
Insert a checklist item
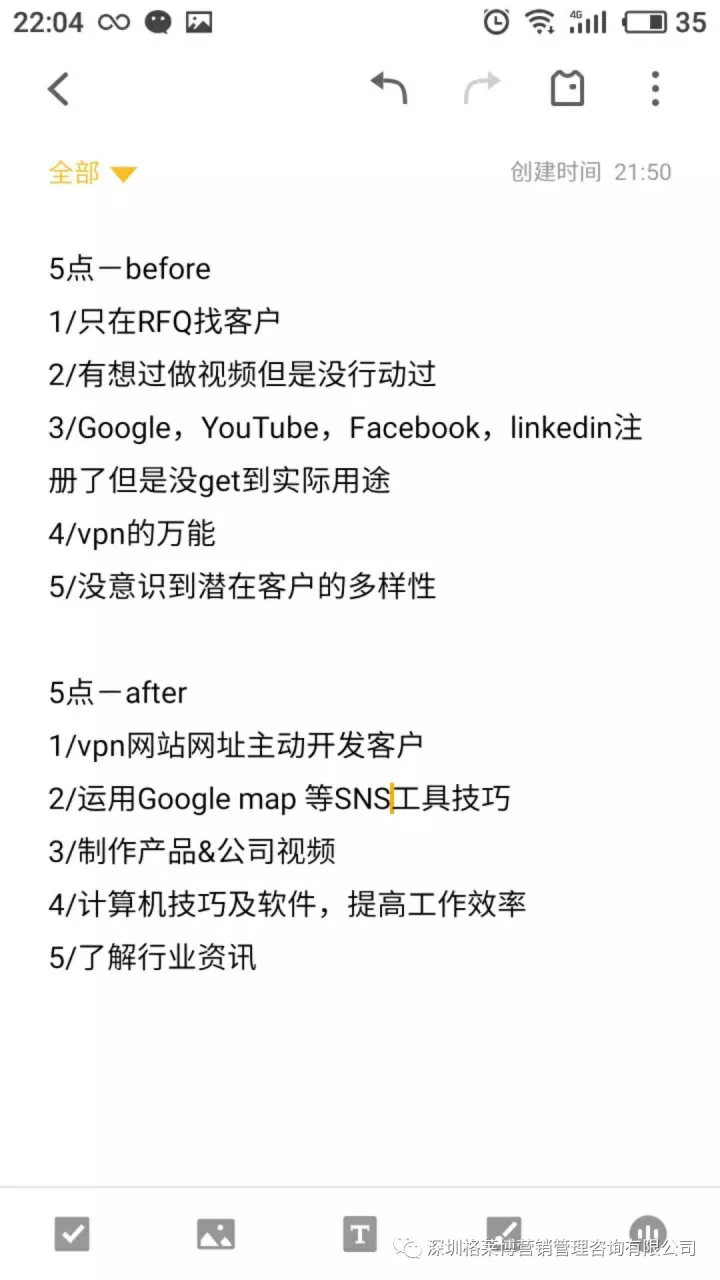click(72, 1233)
